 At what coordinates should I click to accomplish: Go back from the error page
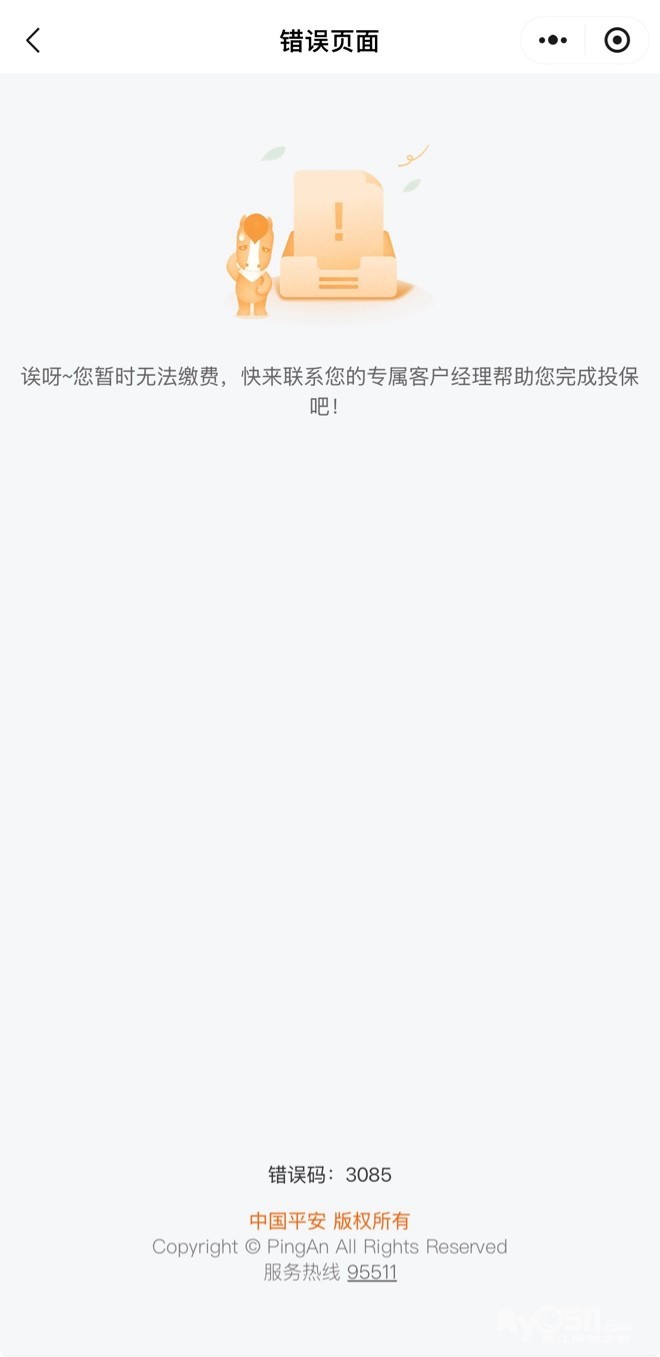coord(33,40)
